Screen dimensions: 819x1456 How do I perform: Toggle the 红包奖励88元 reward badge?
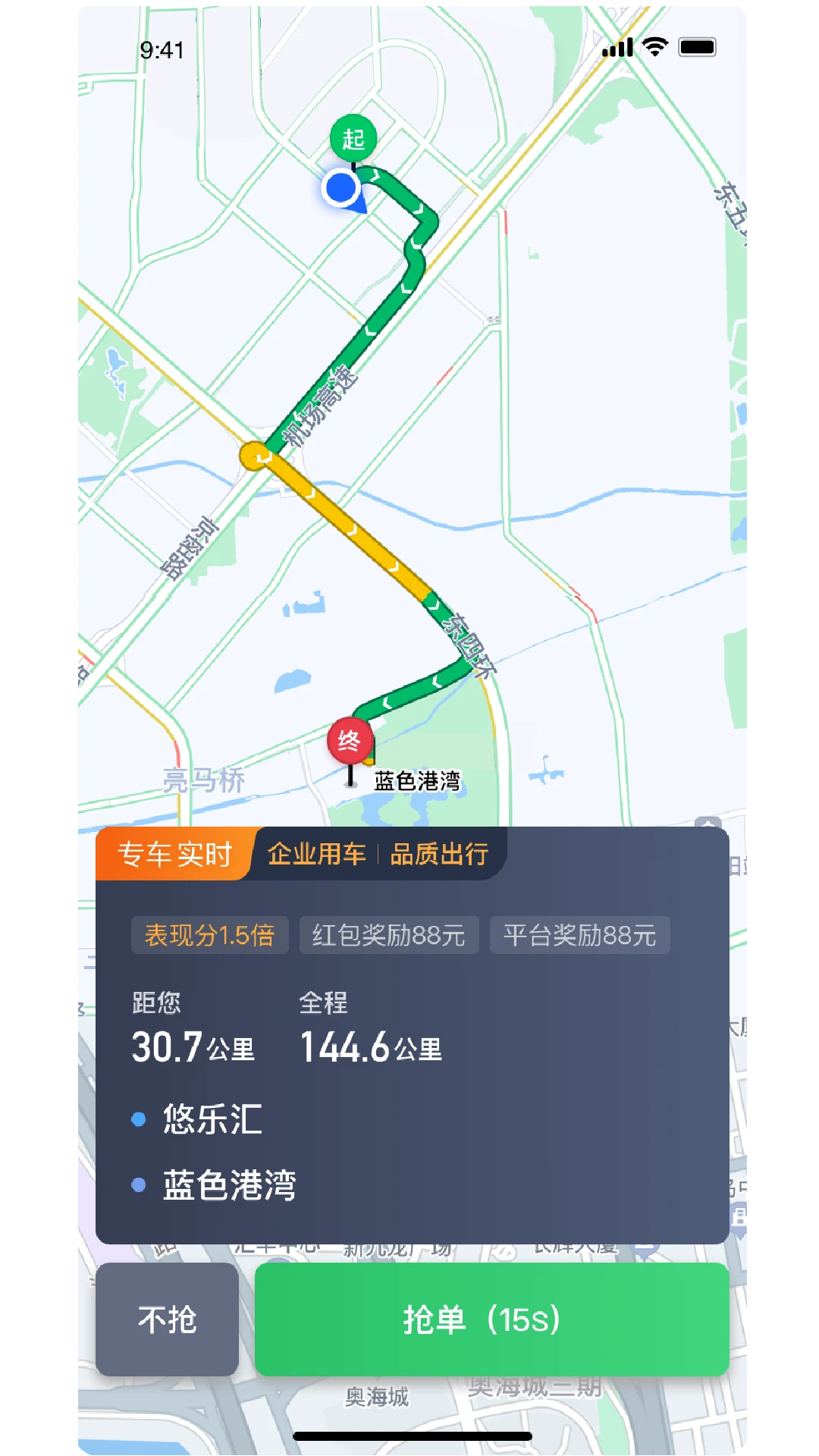coord(388,936)
